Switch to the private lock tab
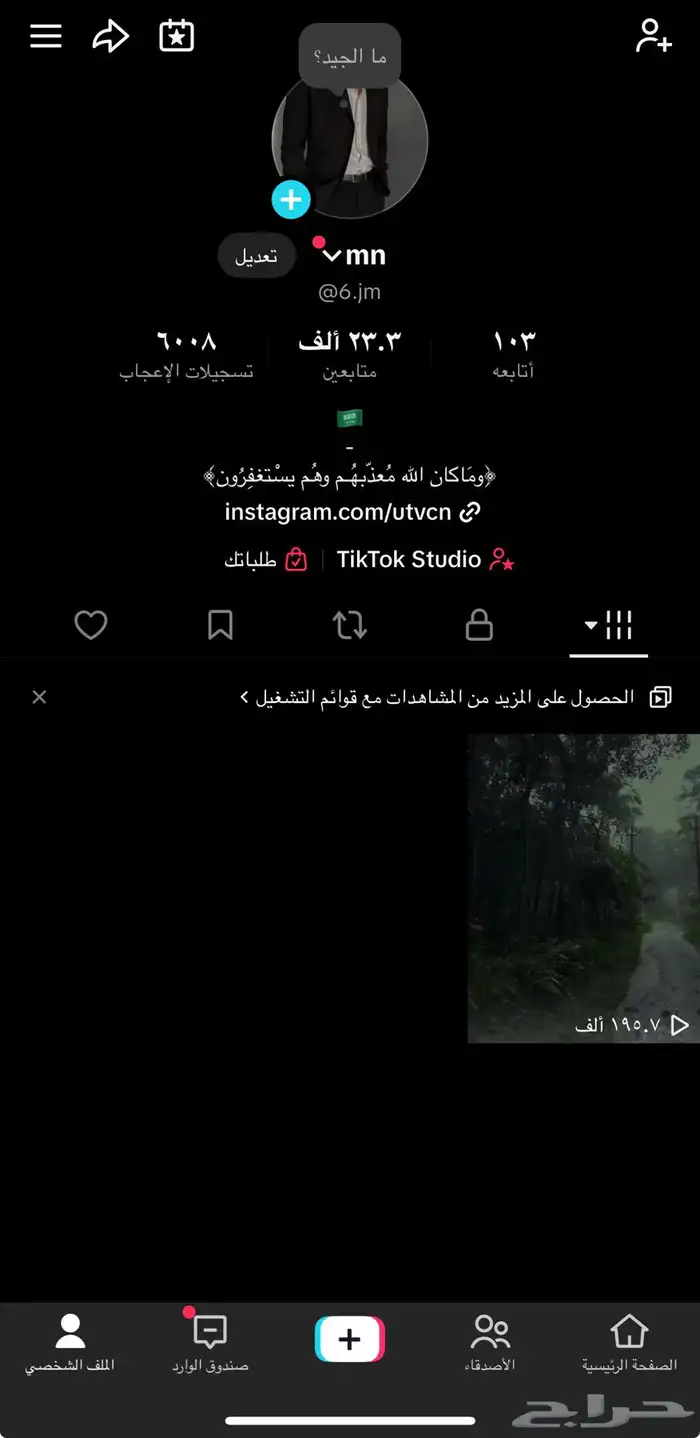 (479, 626)
